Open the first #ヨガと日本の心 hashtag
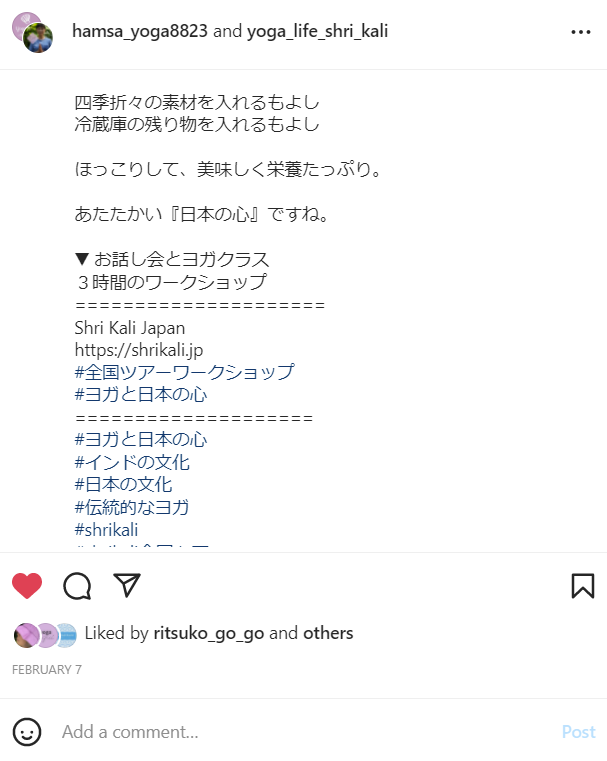Screen dimensions: 607x761 point(141,394)
